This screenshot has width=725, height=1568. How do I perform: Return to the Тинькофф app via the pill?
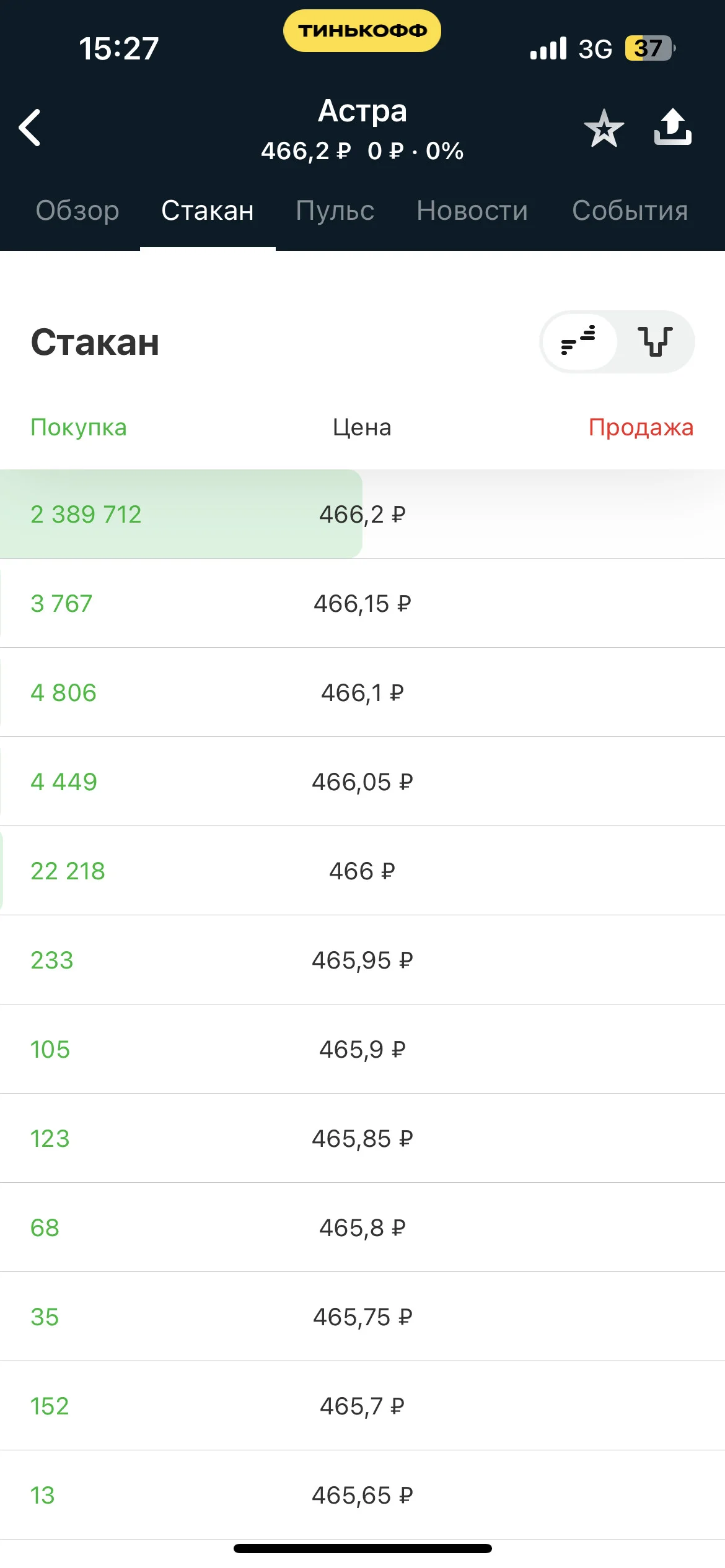coord(362,30)
